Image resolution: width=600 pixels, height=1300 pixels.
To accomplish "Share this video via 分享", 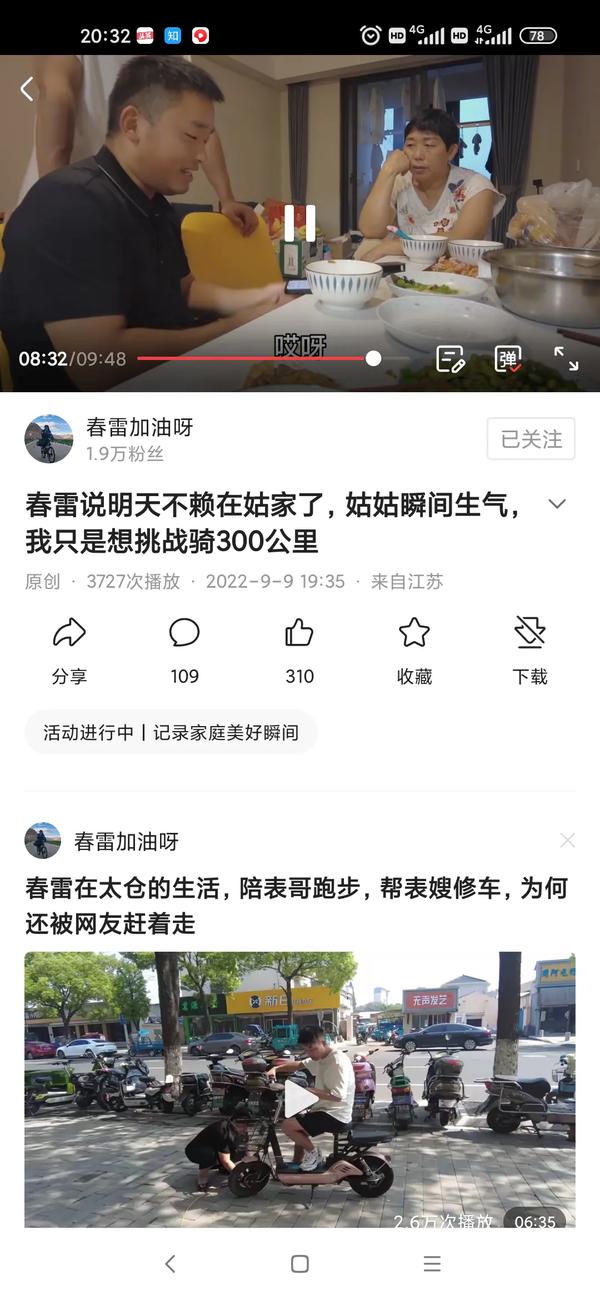I will click(69, 649).
